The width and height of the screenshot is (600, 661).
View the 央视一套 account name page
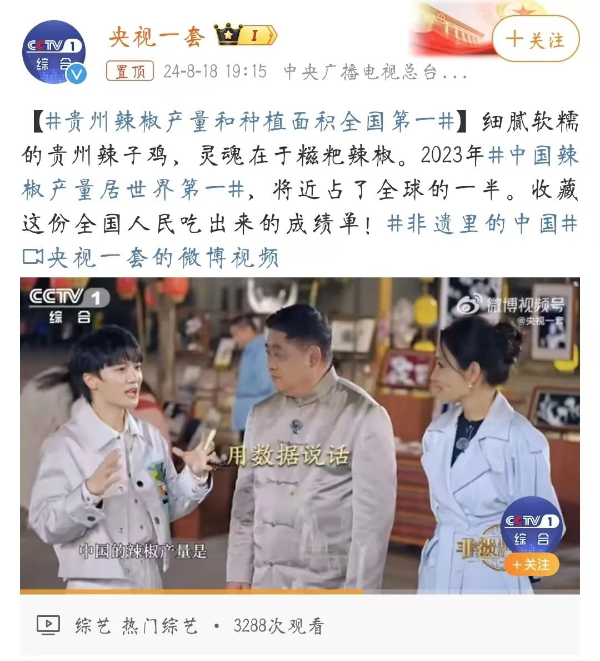[x=157, y=37]
